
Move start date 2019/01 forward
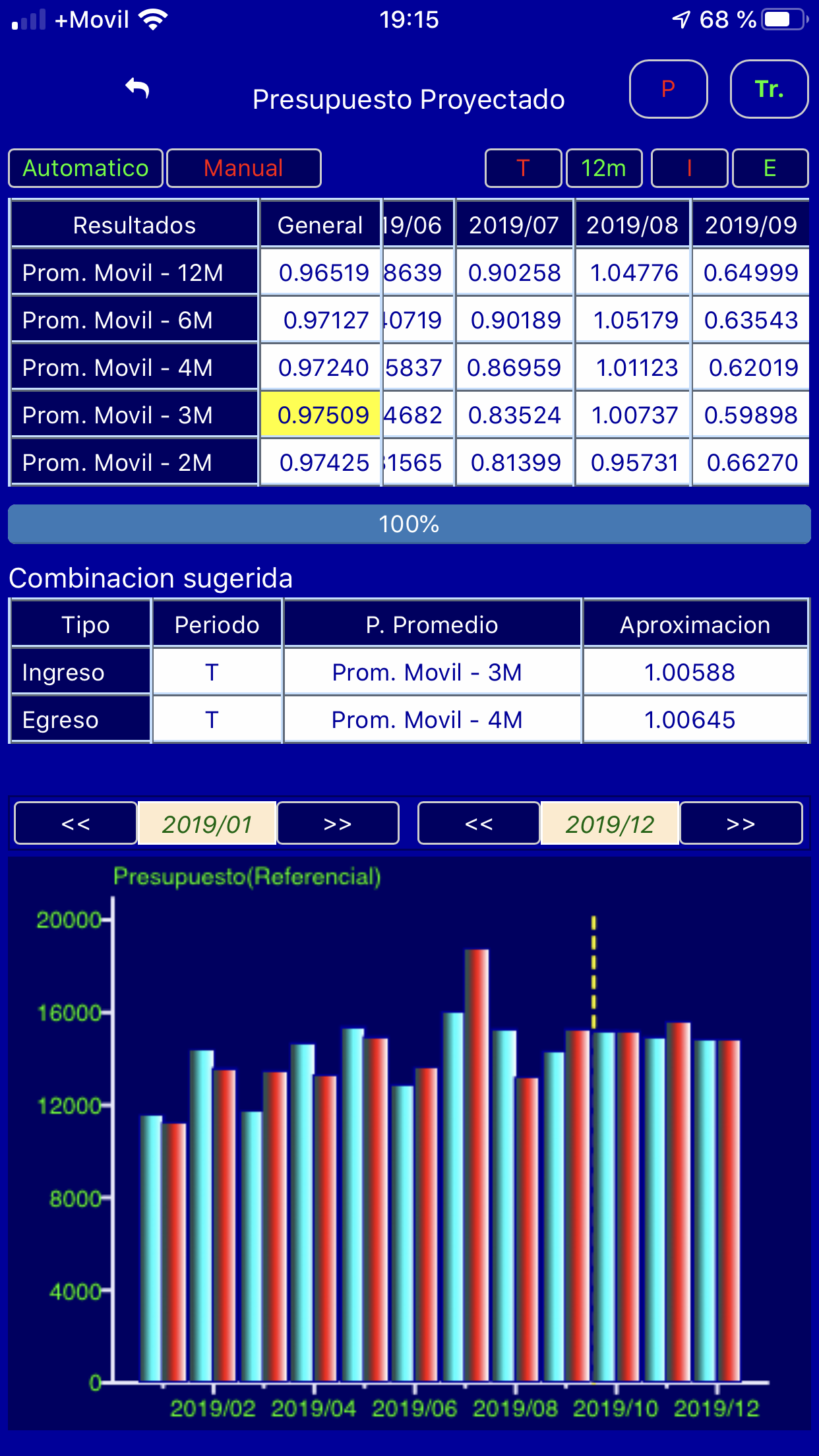pyautogui.click(x=338, y=823)
